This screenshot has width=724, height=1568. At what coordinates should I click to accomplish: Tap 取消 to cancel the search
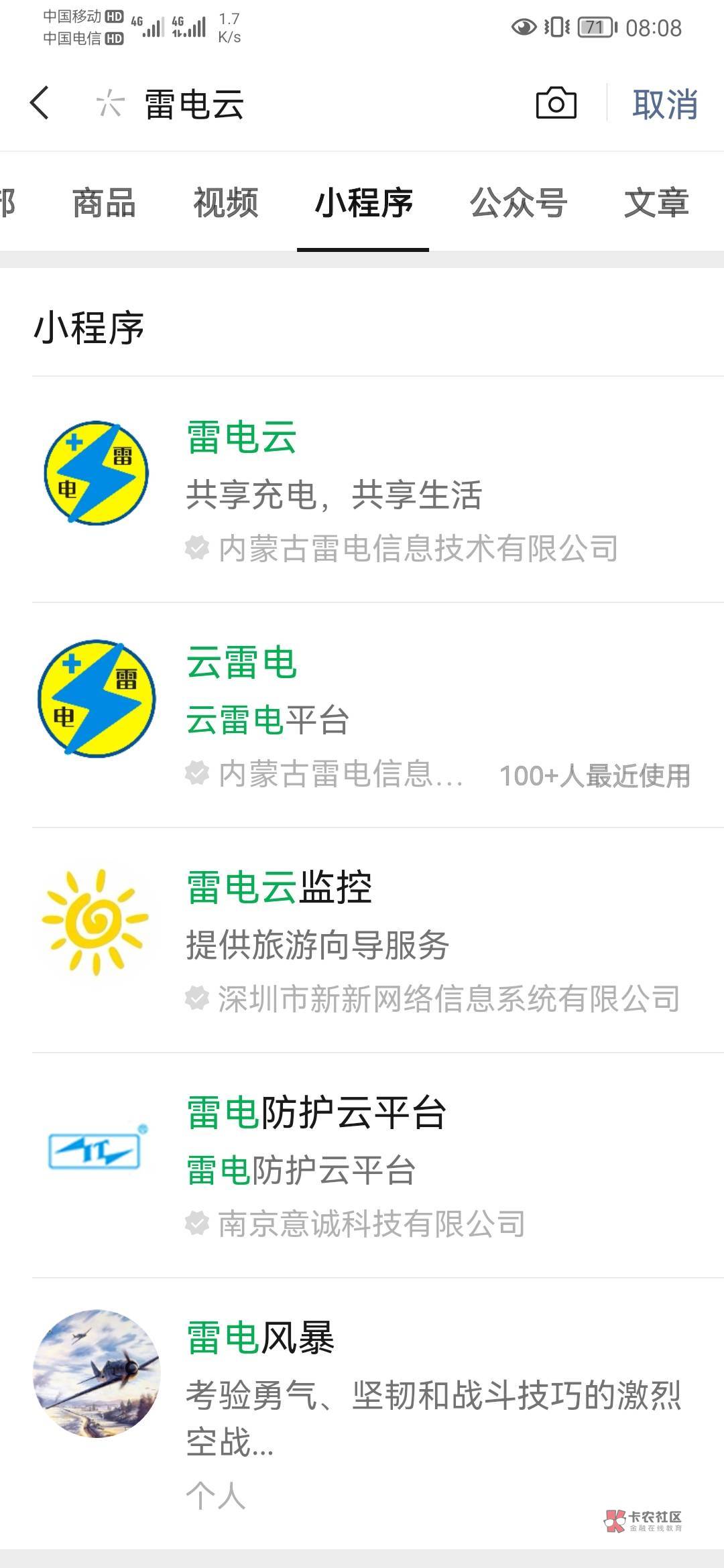pyautogui.click(x=665, y=105)
